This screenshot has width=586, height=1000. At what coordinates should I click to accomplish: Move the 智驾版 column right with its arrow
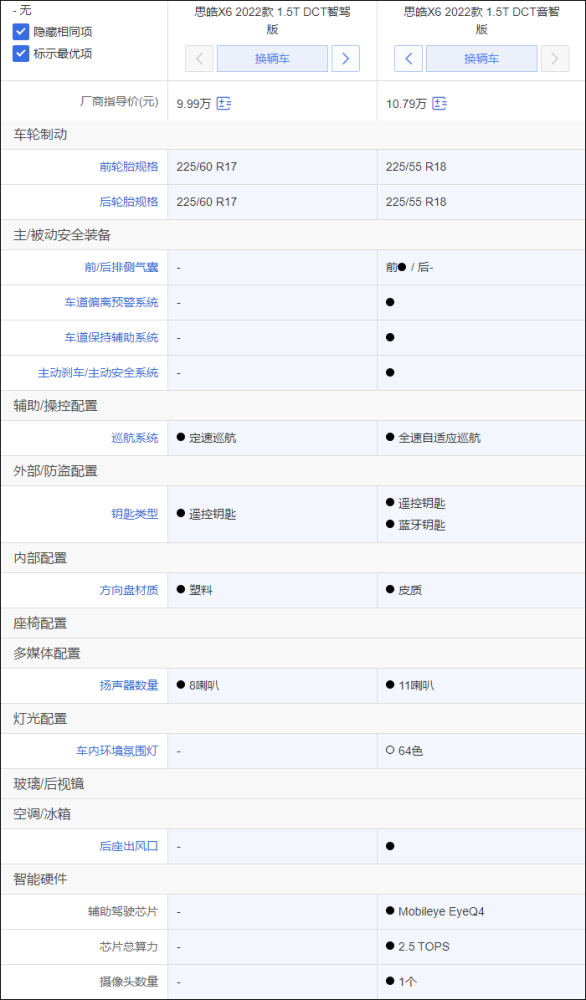(346, 59)
